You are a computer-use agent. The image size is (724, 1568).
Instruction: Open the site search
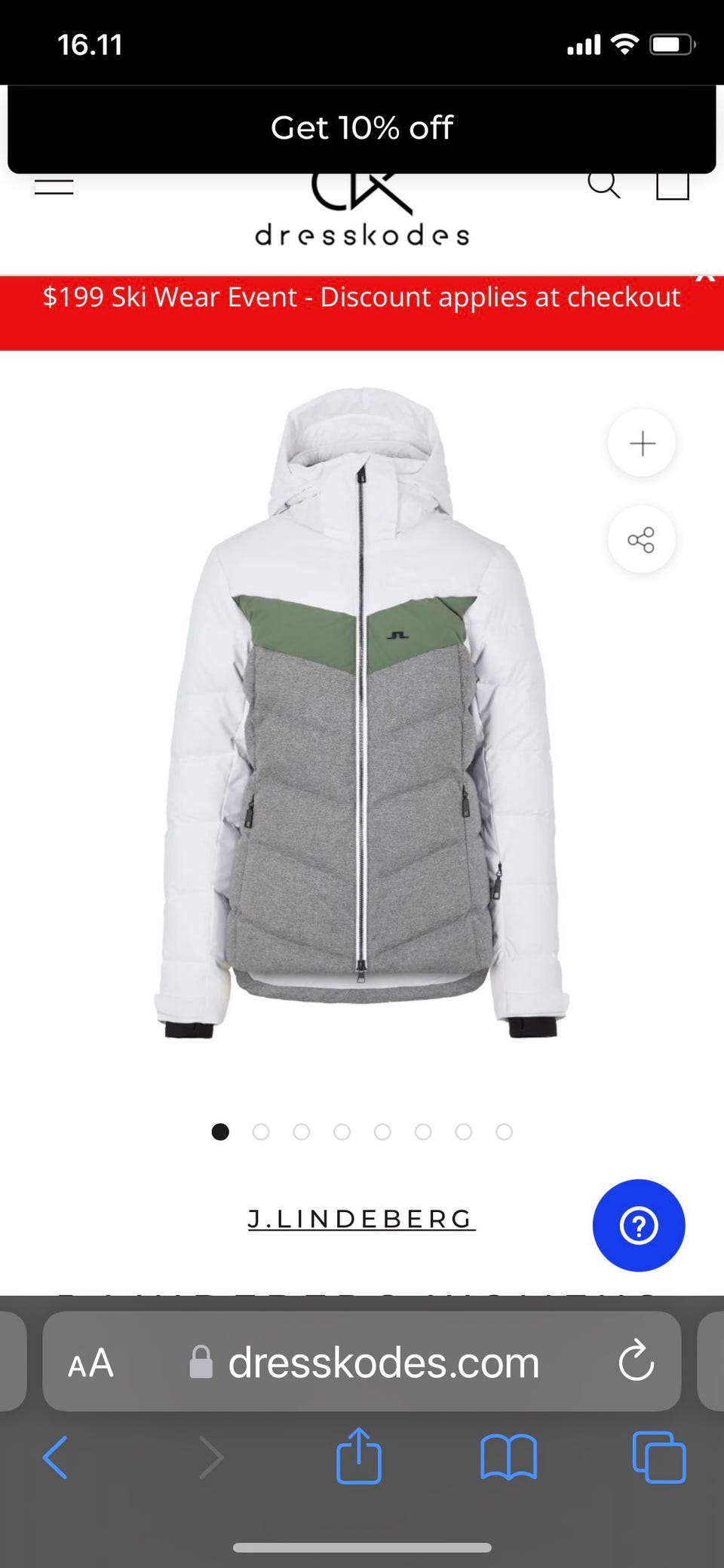click(603, 184)
